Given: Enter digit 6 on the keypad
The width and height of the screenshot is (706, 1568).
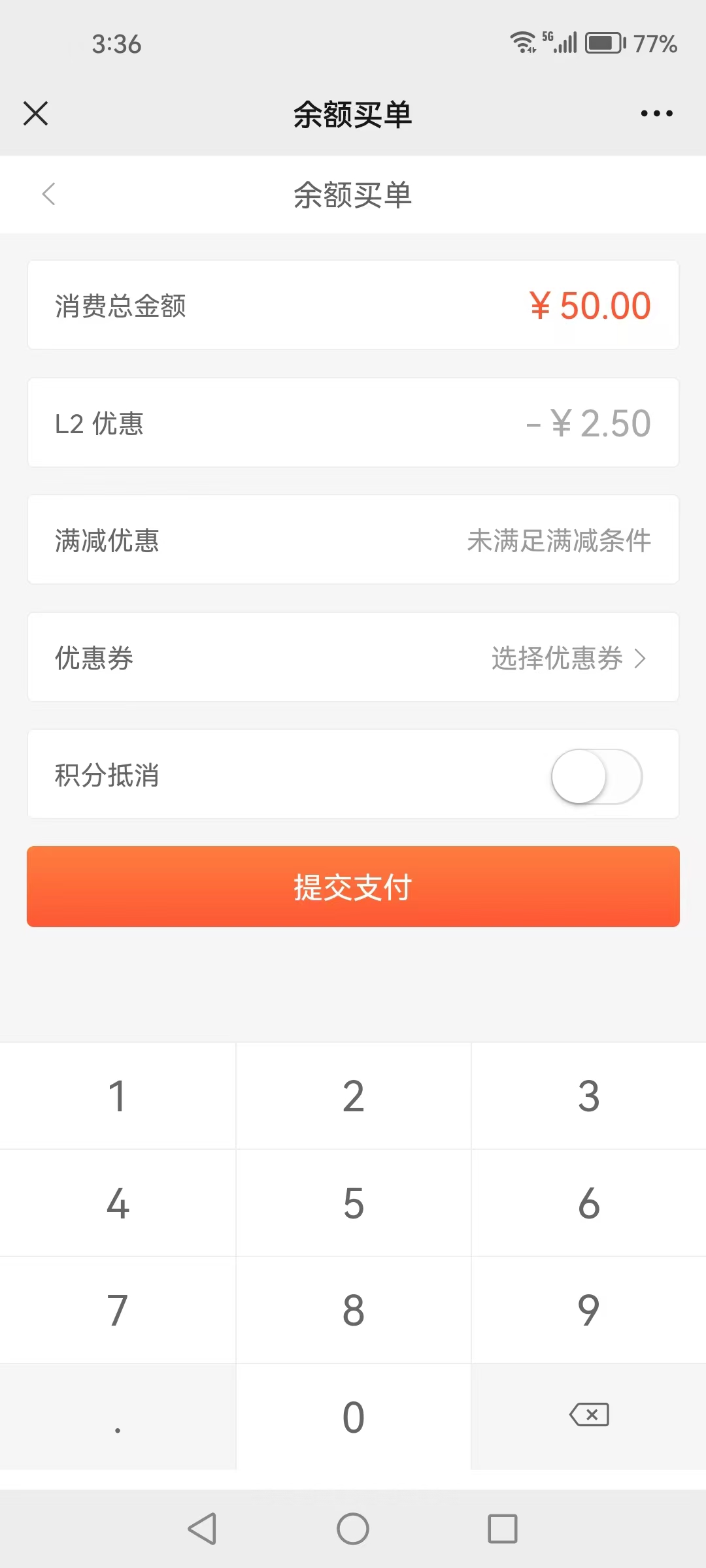Looking at the screenshot, I should click(588, 1203).
